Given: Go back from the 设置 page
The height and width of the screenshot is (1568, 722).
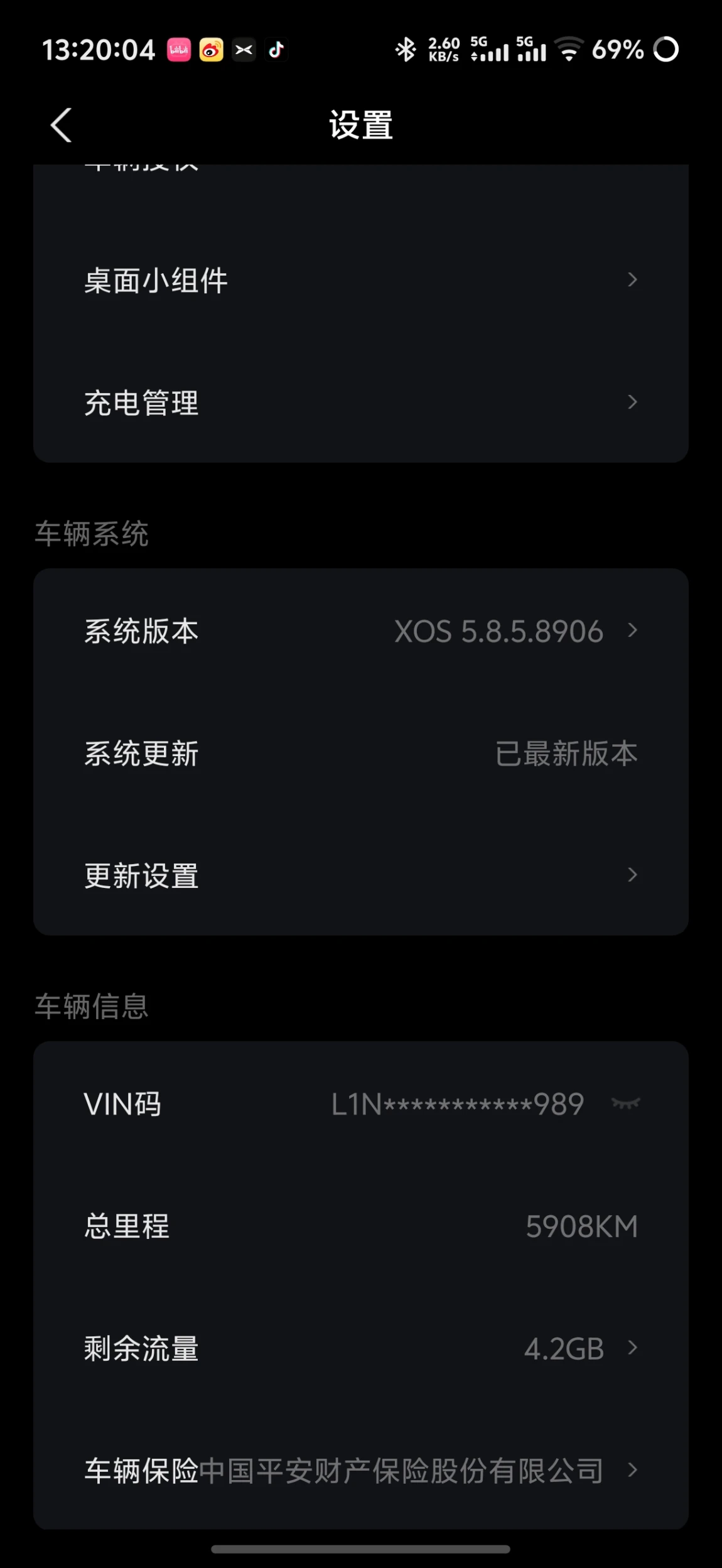Looking at the screenshot, I should [61, 125].
